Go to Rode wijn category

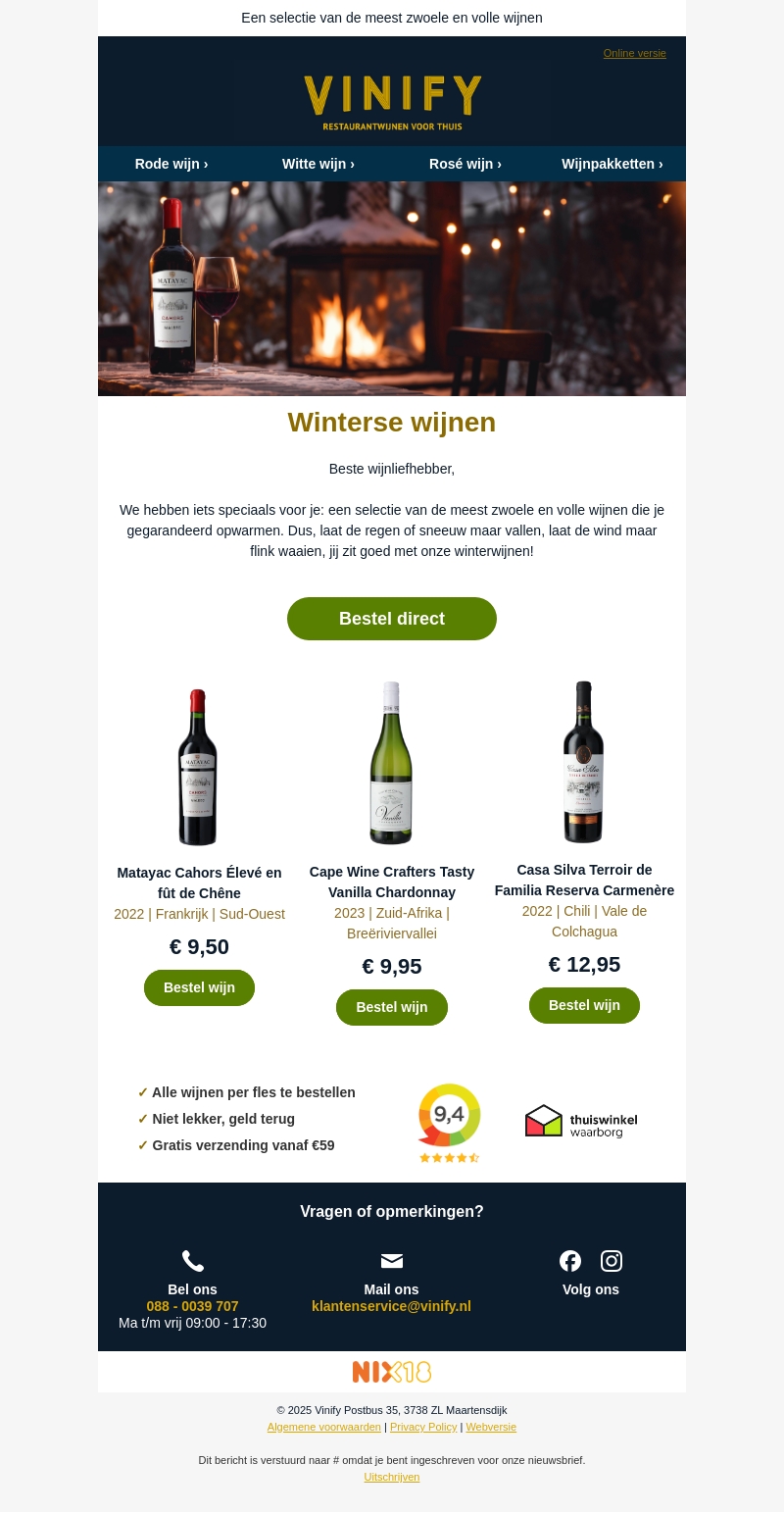(171, 164)
